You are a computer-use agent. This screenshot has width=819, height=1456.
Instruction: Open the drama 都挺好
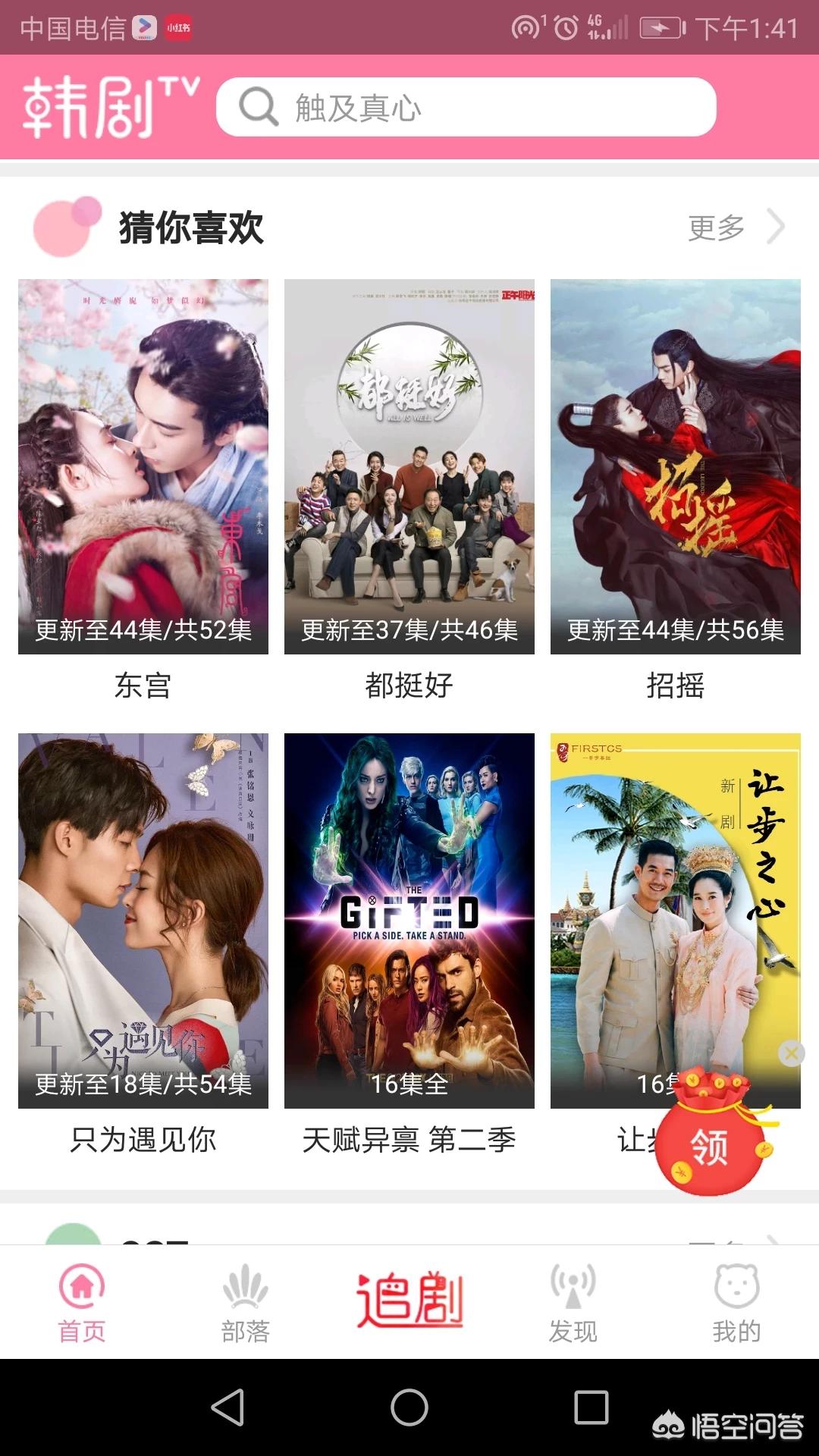click(409, 466)
